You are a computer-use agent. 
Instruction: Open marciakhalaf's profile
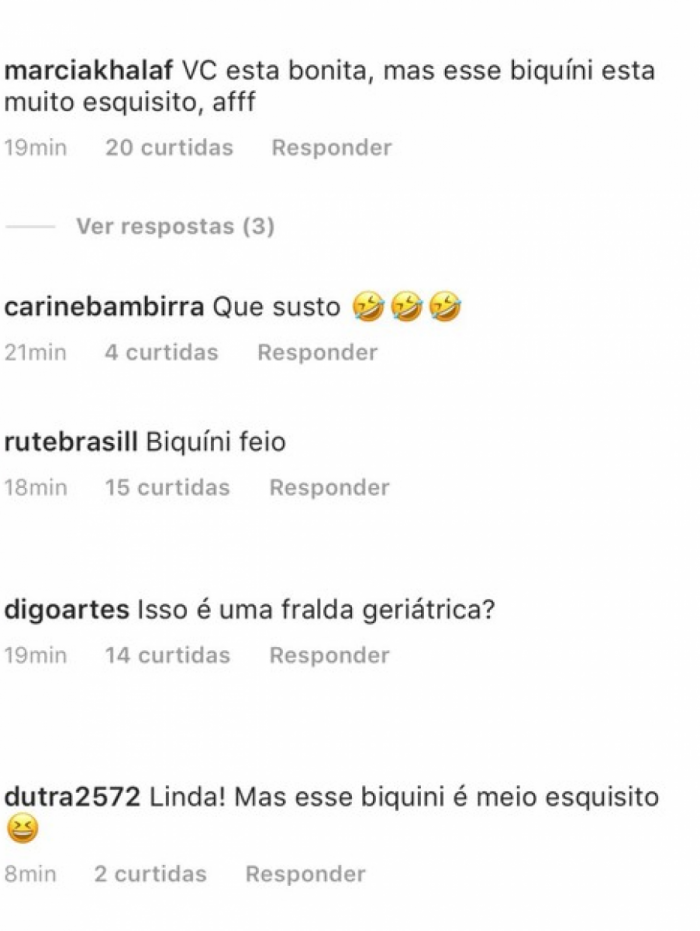[89, 72]
